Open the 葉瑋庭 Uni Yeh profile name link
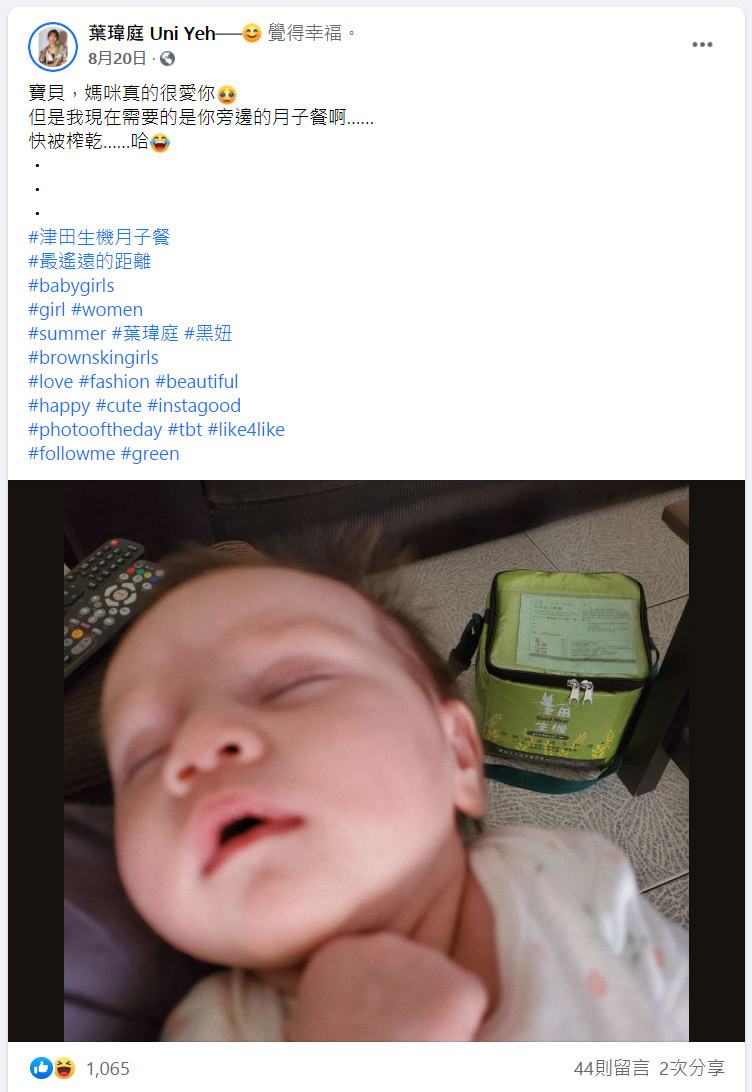Viewport: 752px width, 1092px height. 151,34
